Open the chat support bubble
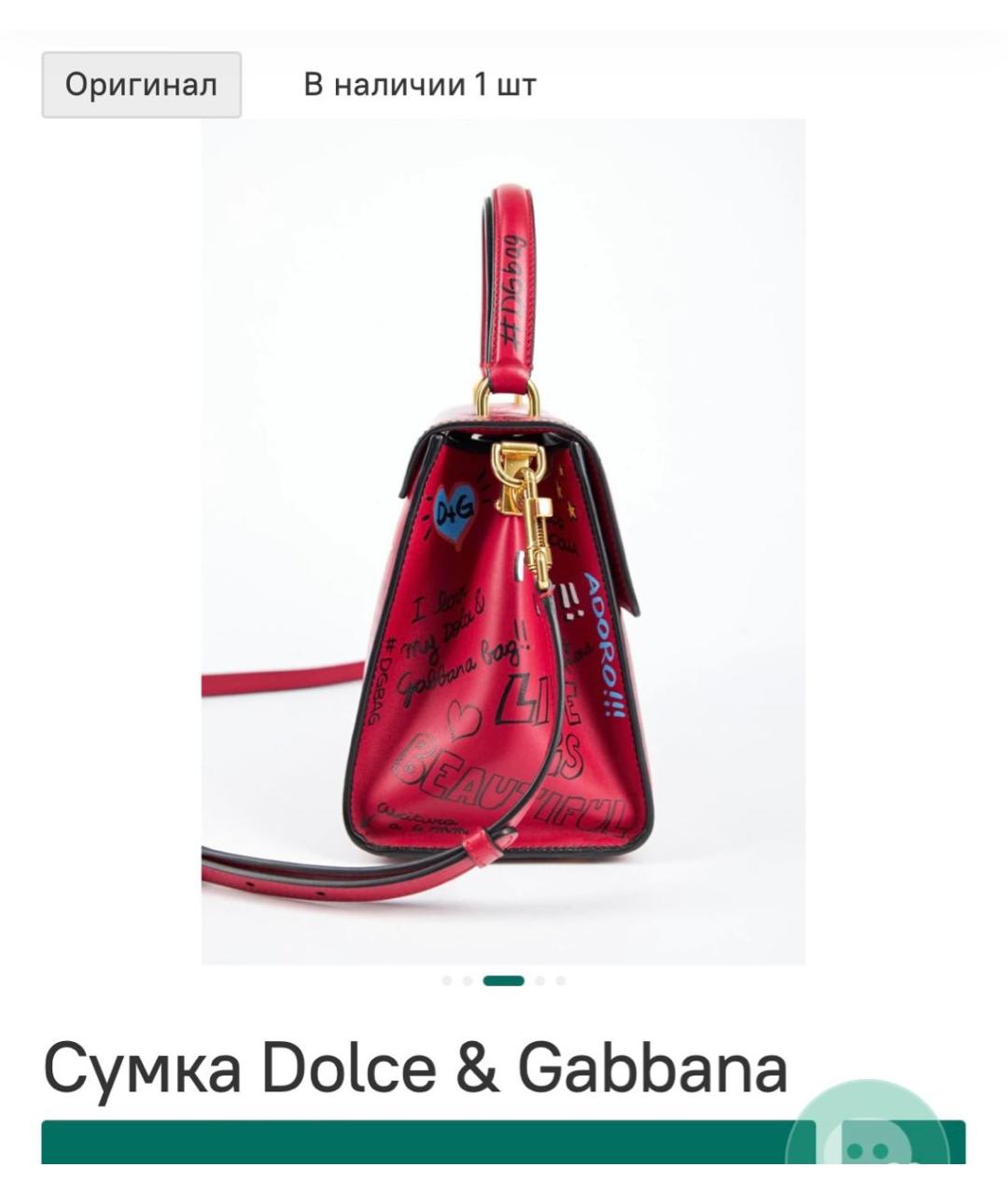Image resolution: width=1008 pixels, height=1195 pixels. tap(868, 1146)
